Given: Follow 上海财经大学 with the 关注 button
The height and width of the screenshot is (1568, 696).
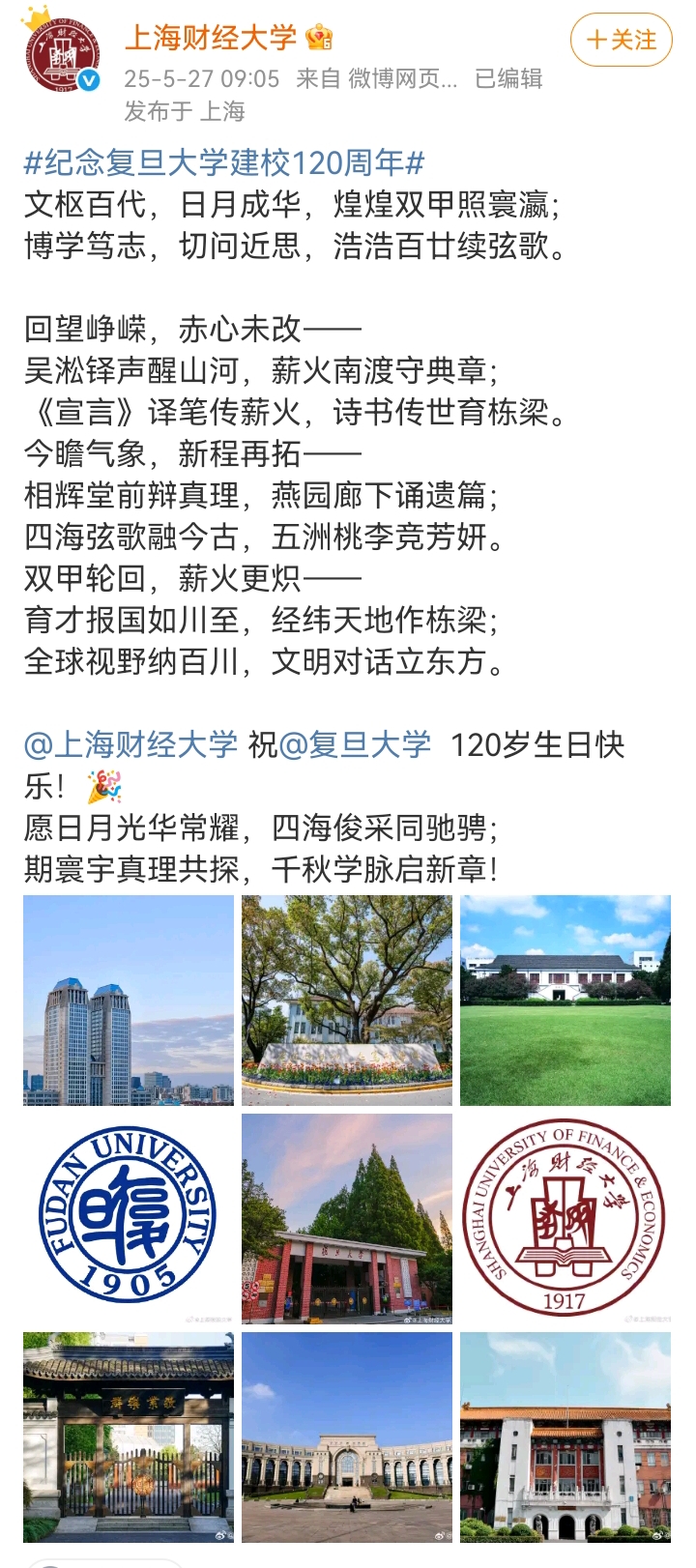Looking at the screenshot, I should click(621, 40).
